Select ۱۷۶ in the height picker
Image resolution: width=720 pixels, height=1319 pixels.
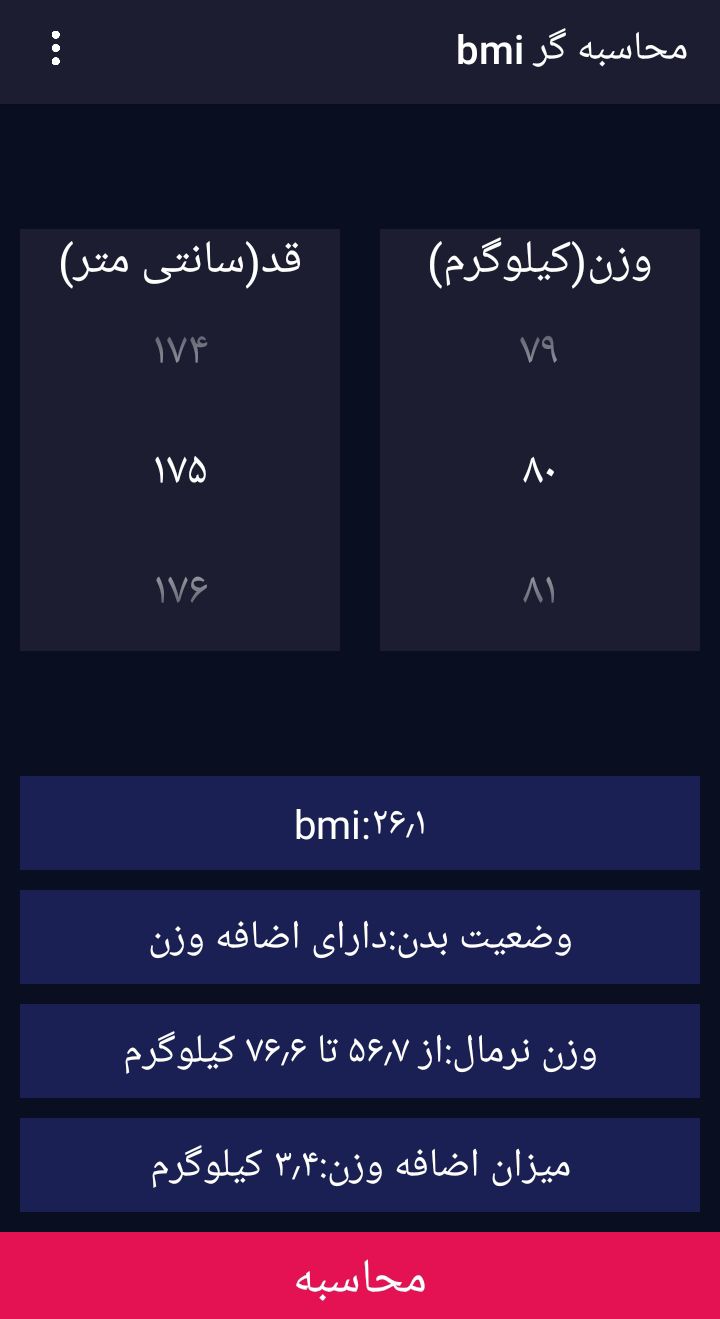point(180,590)
